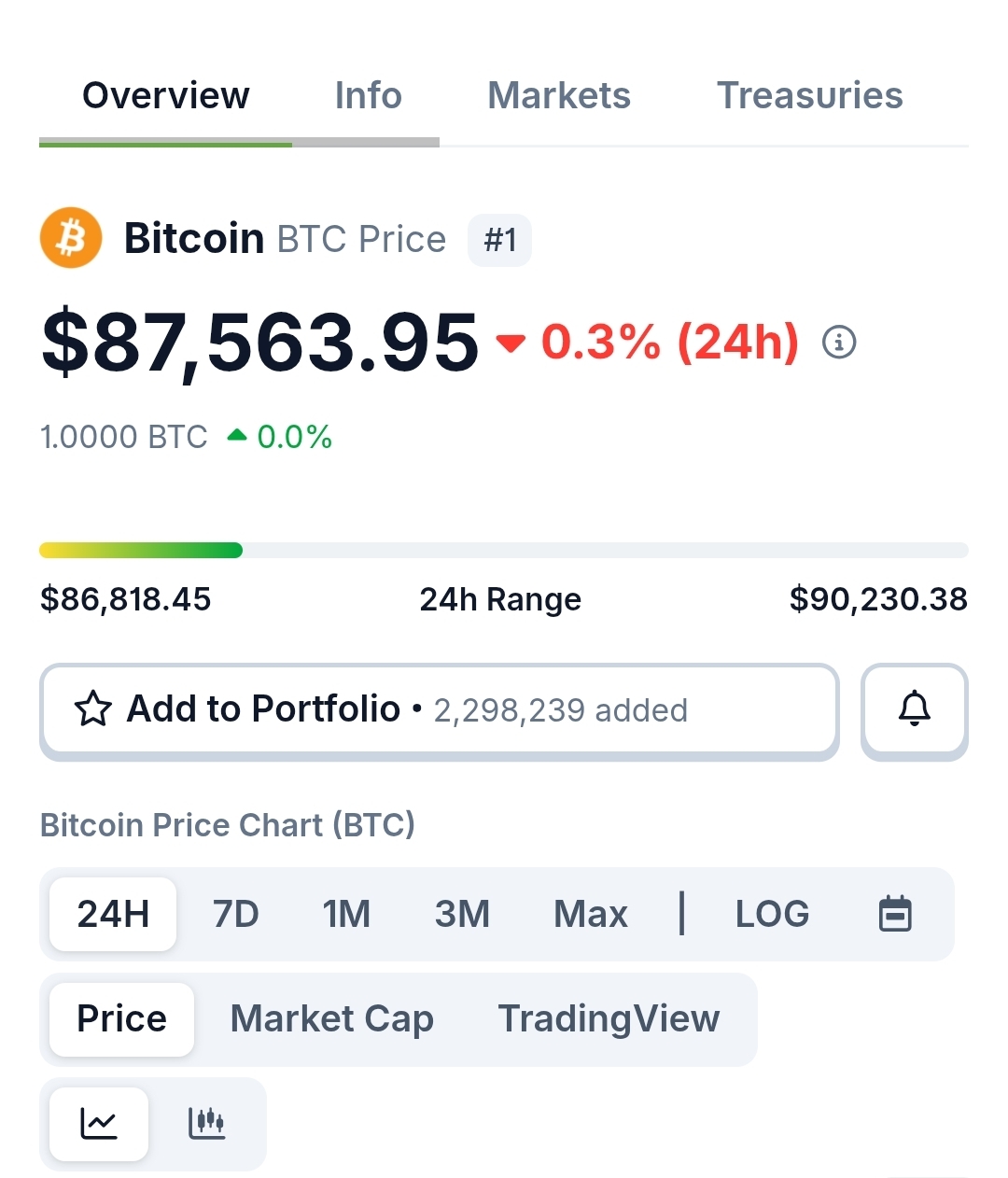This screenshot has width=1008, height=1178.
Task: Switch chart range to 7D
Action: coord(235,914)
